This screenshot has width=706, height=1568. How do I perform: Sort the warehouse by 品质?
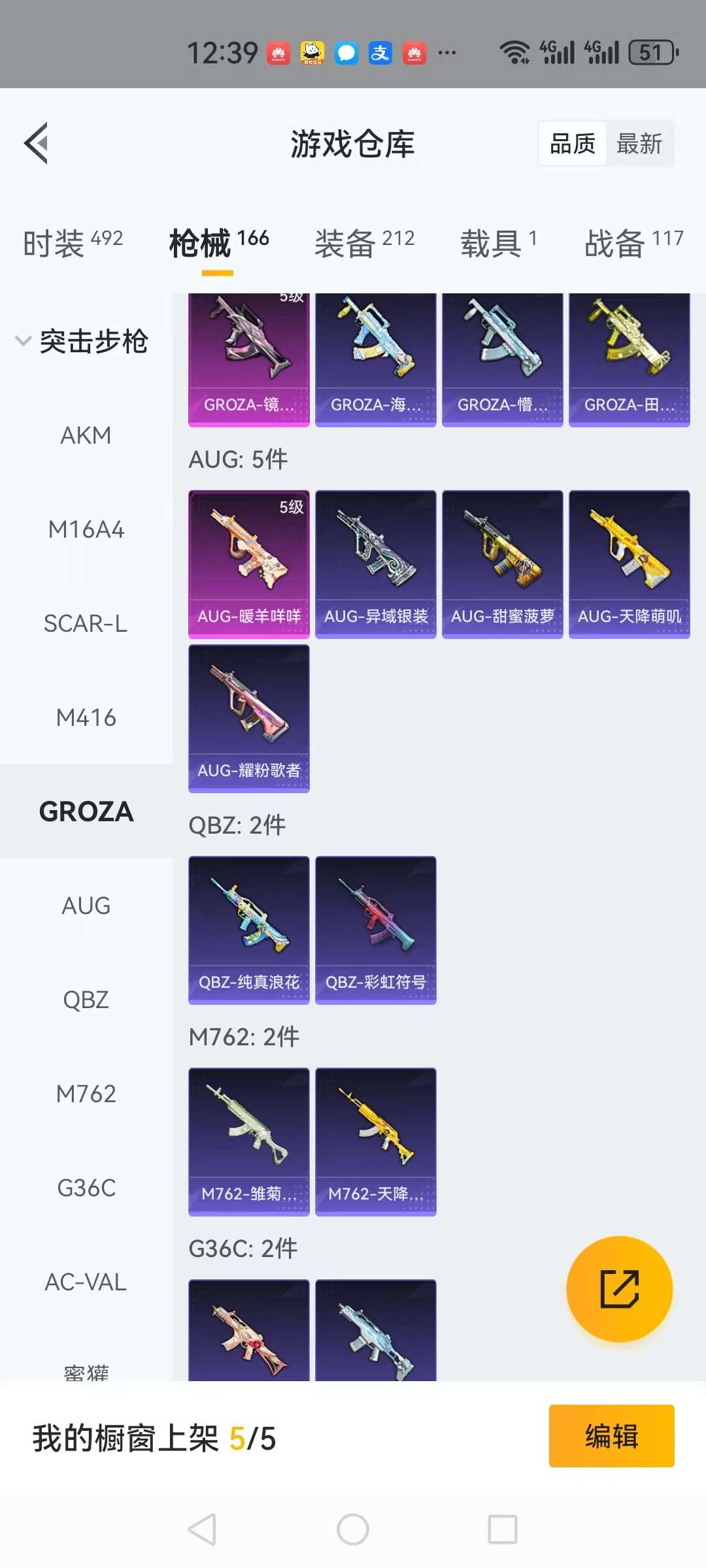573,144
